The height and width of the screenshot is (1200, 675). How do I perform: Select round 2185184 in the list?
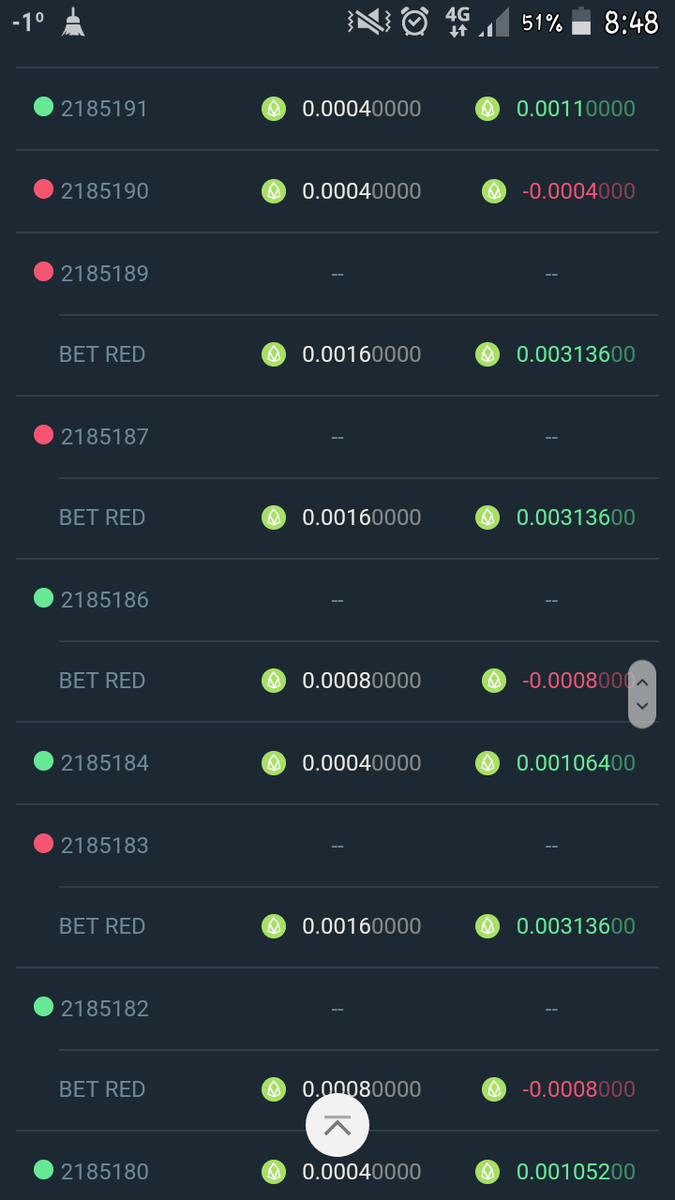click(104, 763)
